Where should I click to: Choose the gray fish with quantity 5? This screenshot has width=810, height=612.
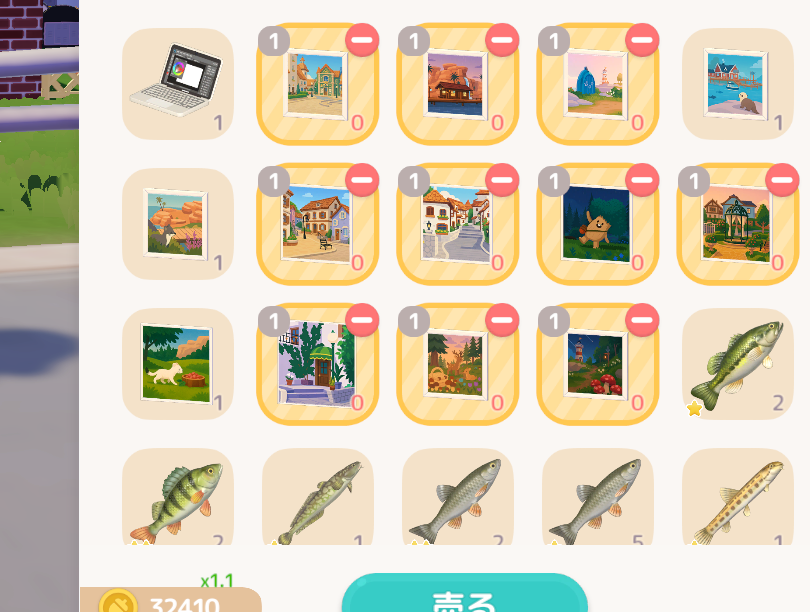pos(598,498)
